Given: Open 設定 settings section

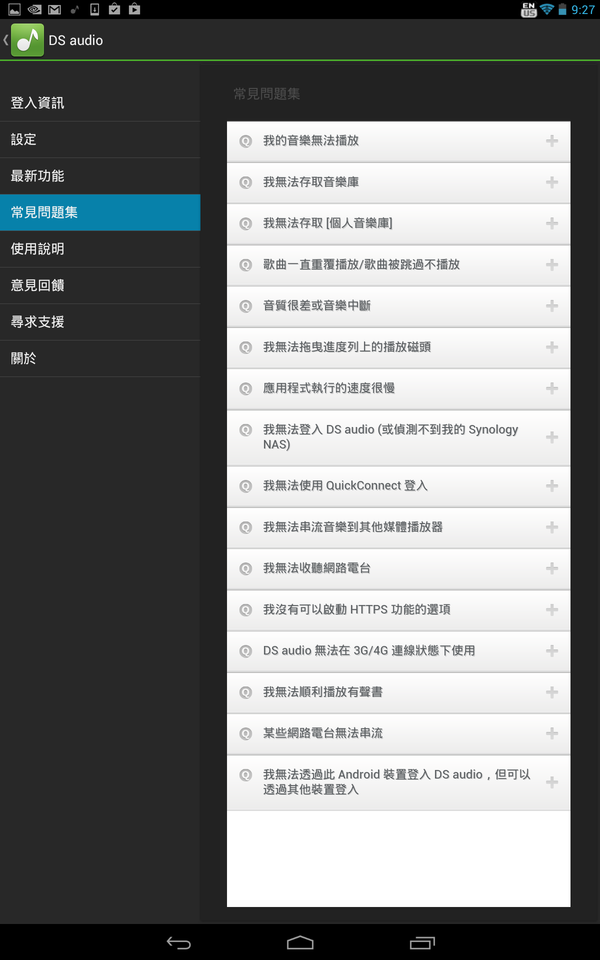Looking at the screenshot, I should [100, 140].
